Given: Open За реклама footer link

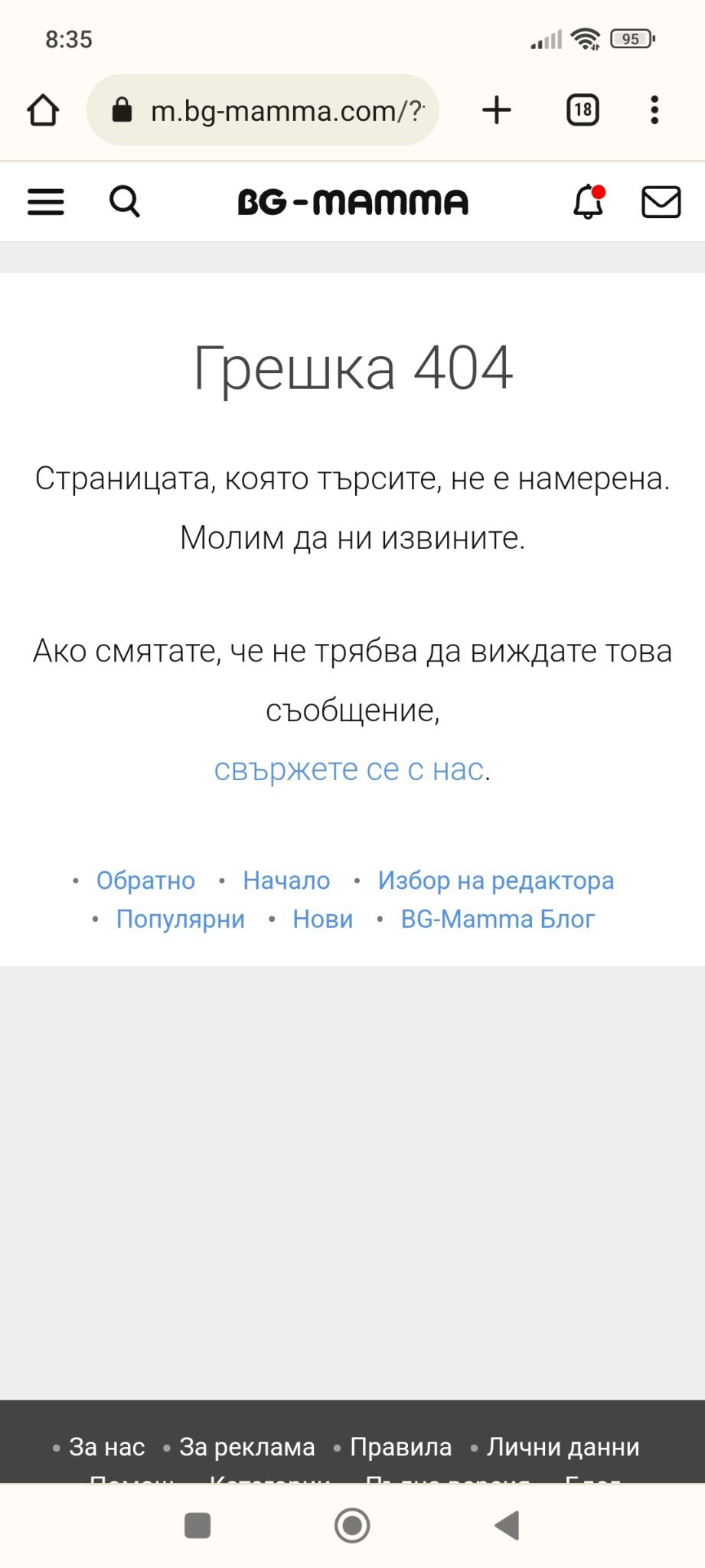Looking at the screenshot, I should [x=247, y=1447].
